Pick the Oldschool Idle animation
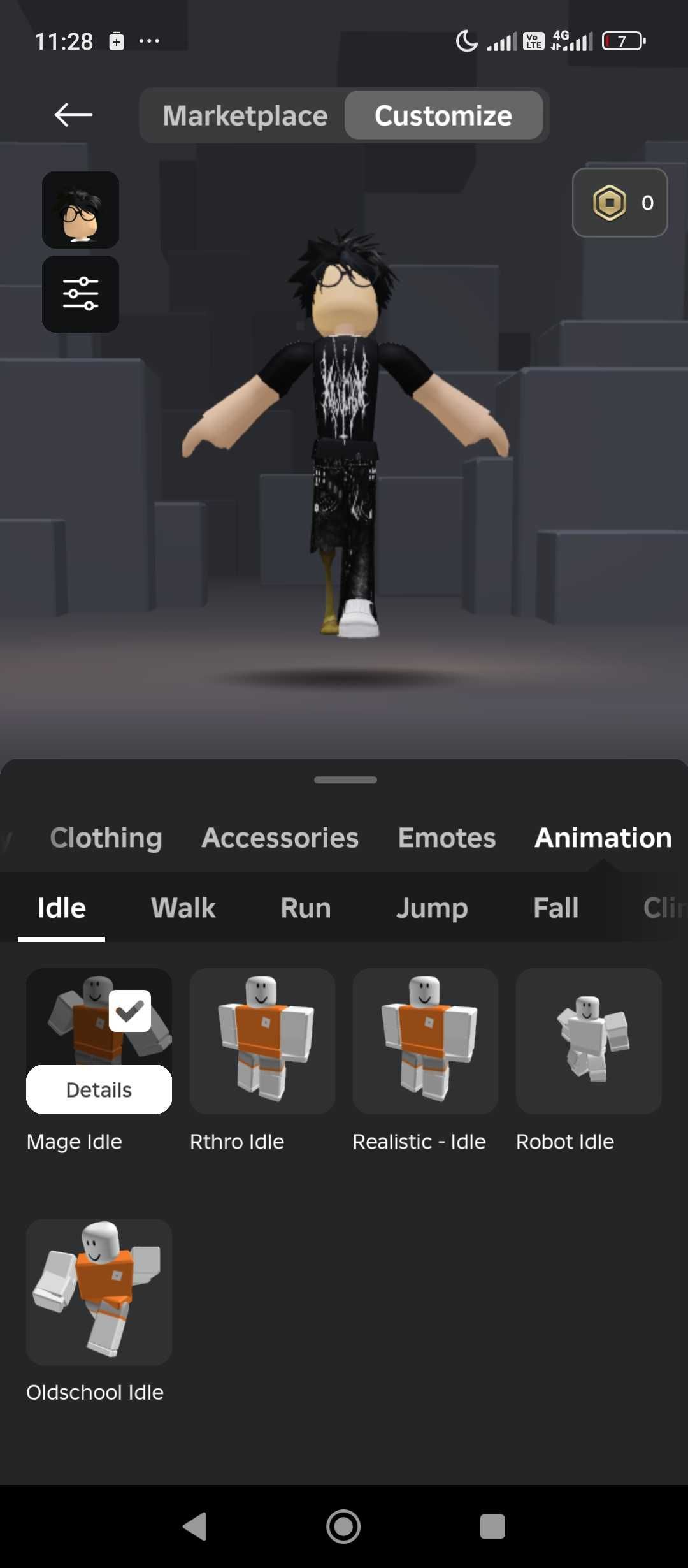The width and height of the screenshot is (688, 1568). pyautogui.click(x=99, y=1291)
